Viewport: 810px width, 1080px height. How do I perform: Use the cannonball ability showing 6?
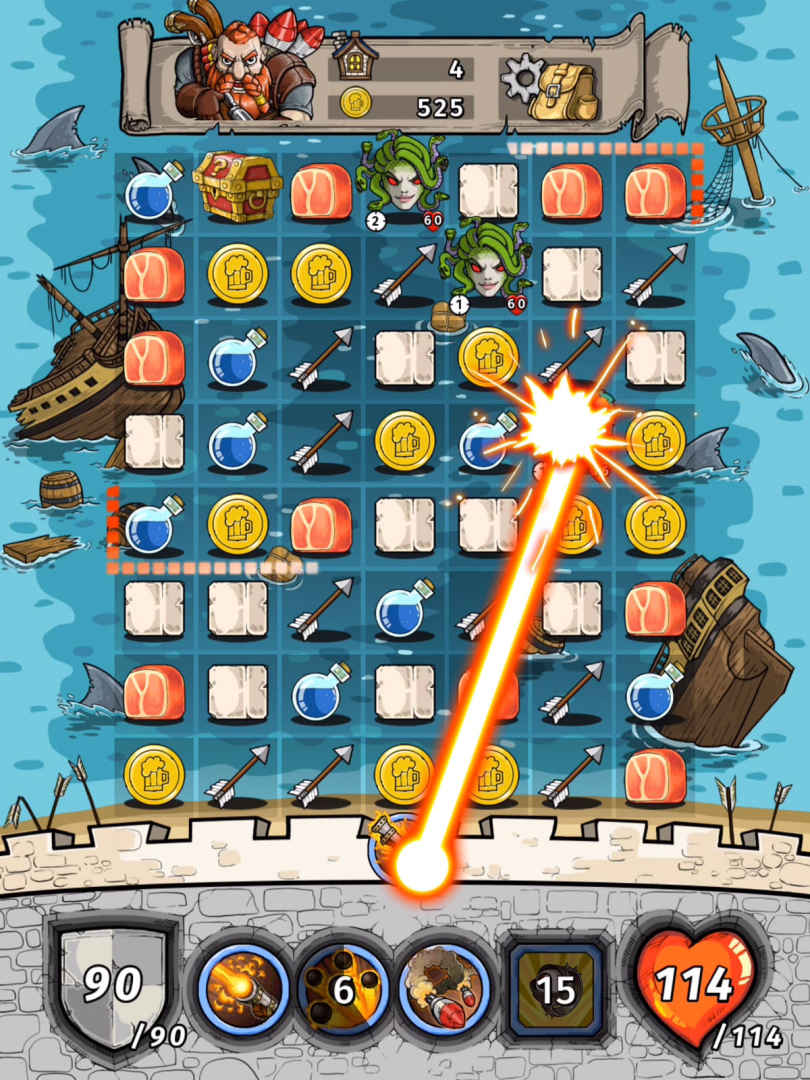(x=344, y=989)
